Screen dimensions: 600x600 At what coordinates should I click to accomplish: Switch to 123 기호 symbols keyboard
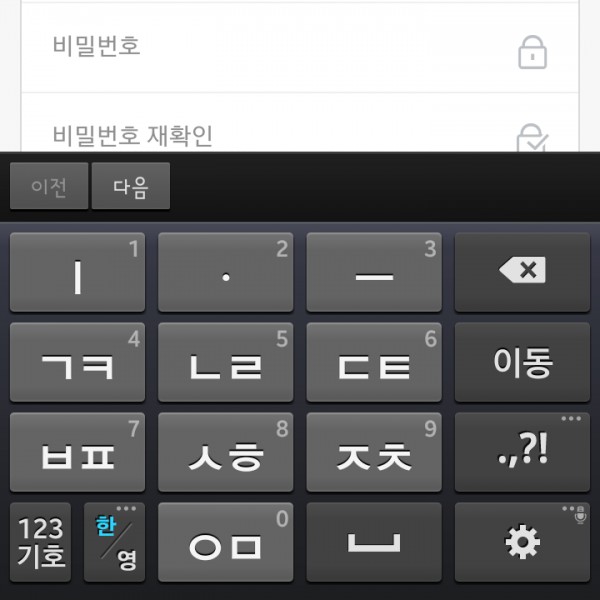tap(40, 542)
